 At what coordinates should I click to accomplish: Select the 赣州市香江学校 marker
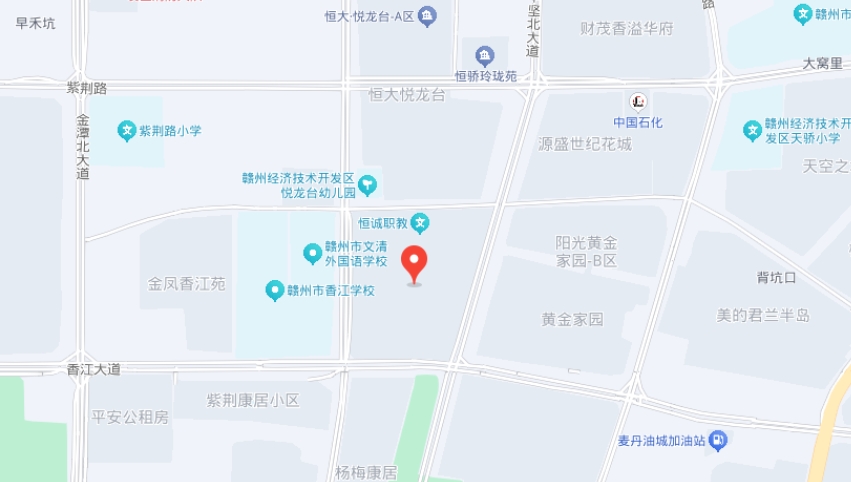coord(274,291)
